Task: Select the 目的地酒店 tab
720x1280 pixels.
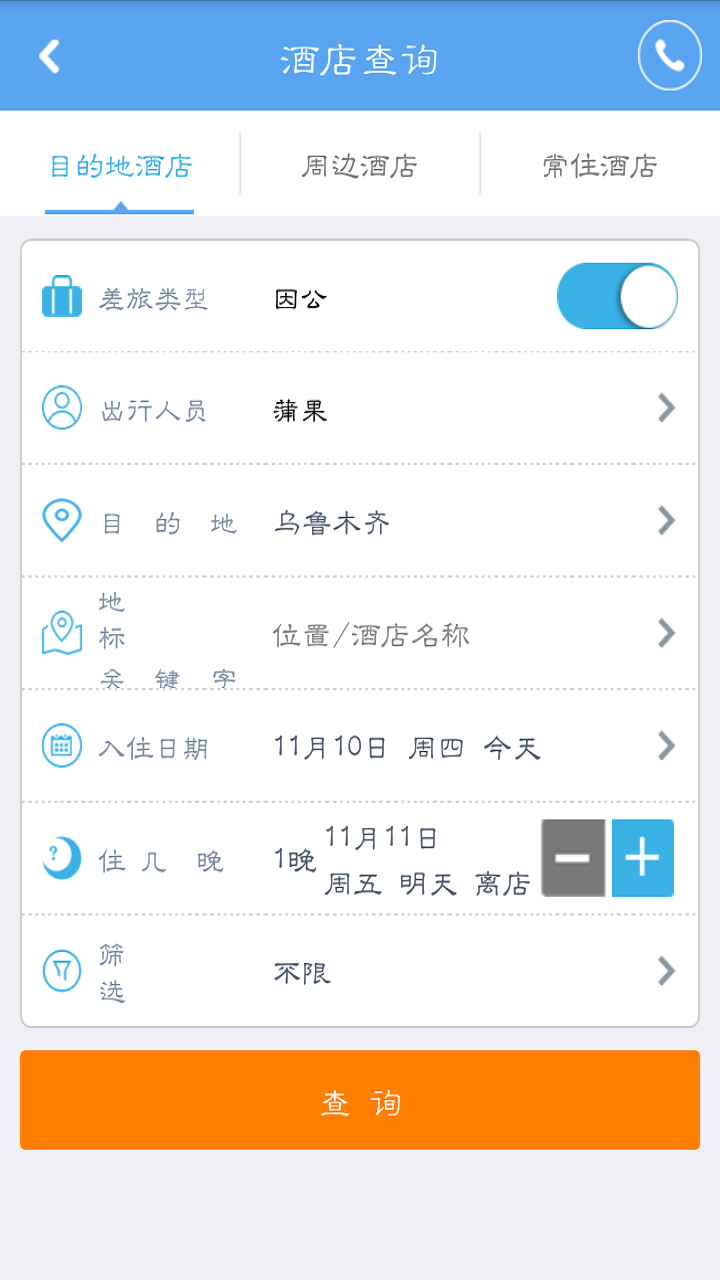Action: pyautogui.click(x=120, y=166)
